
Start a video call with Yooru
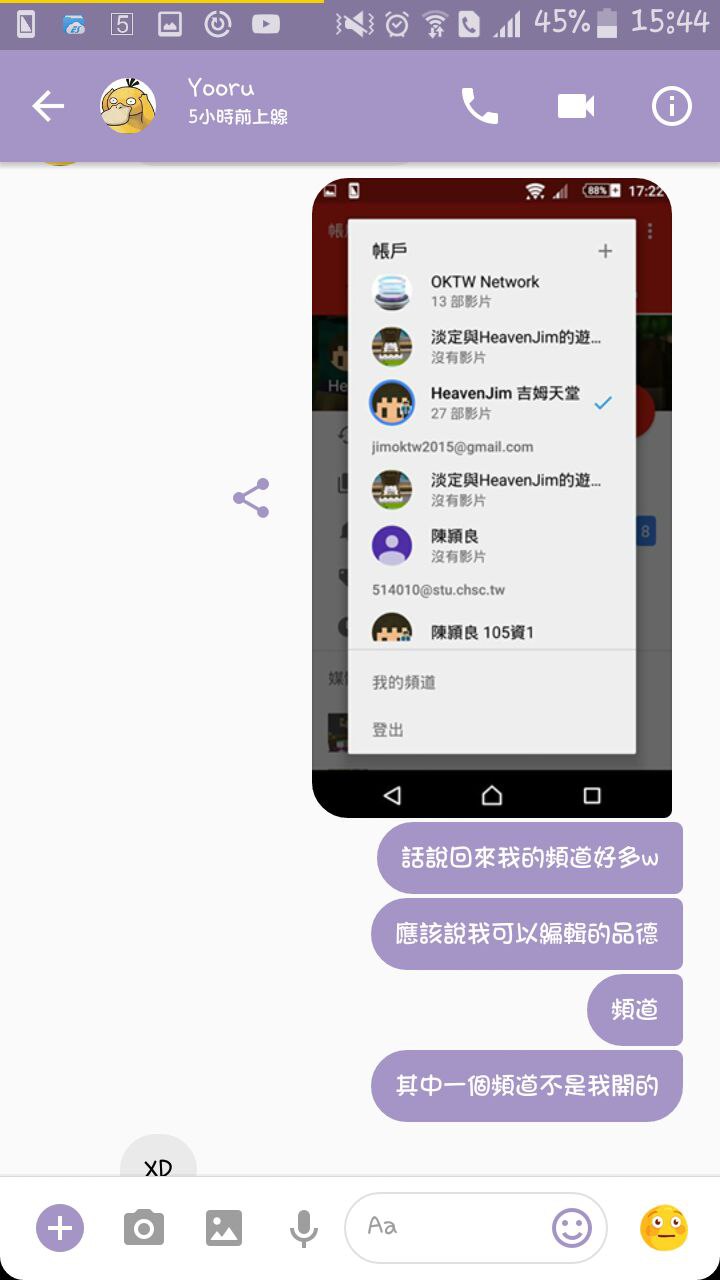point(576,106)
